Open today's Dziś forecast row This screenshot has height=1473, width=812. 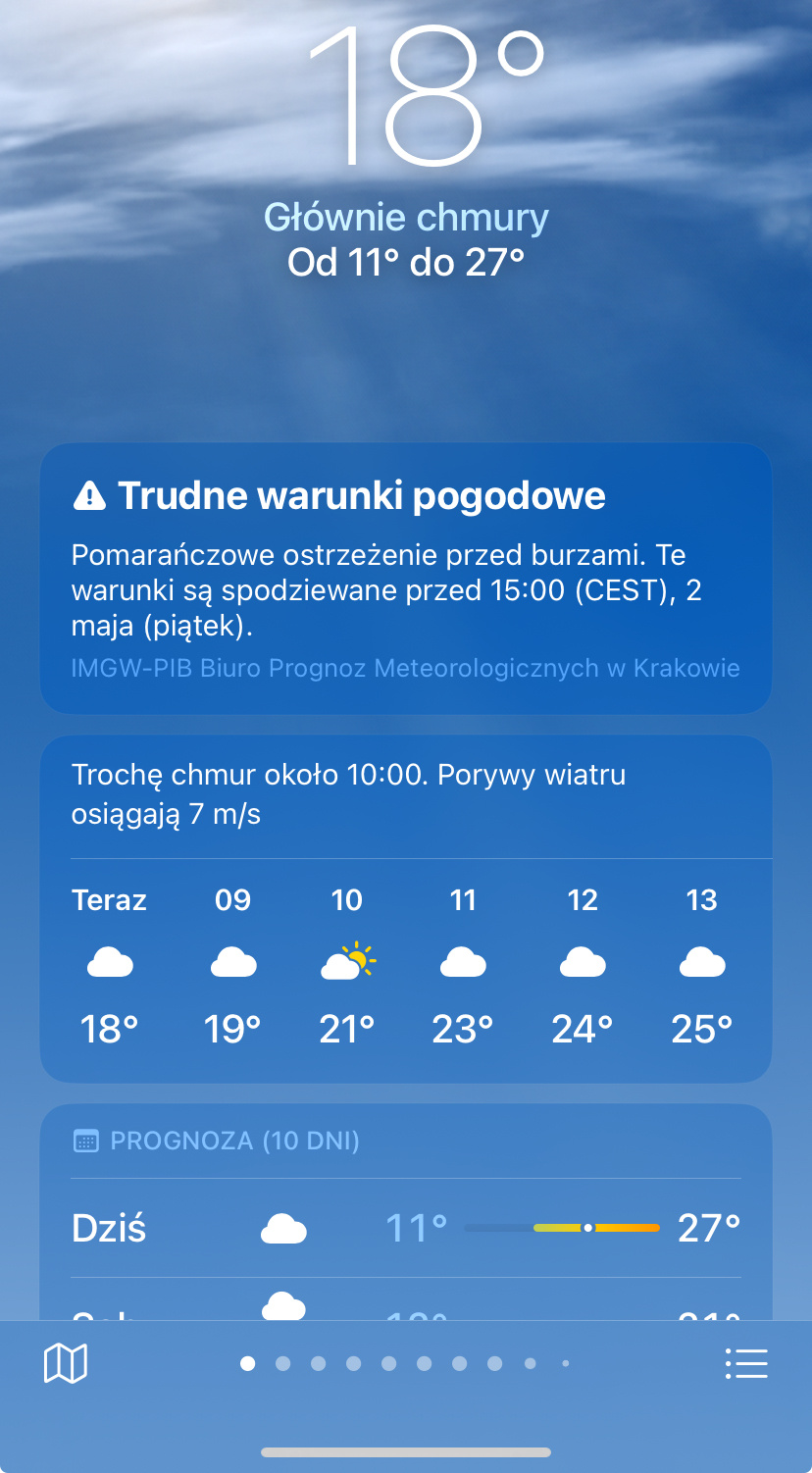(x=405, y=1228)
